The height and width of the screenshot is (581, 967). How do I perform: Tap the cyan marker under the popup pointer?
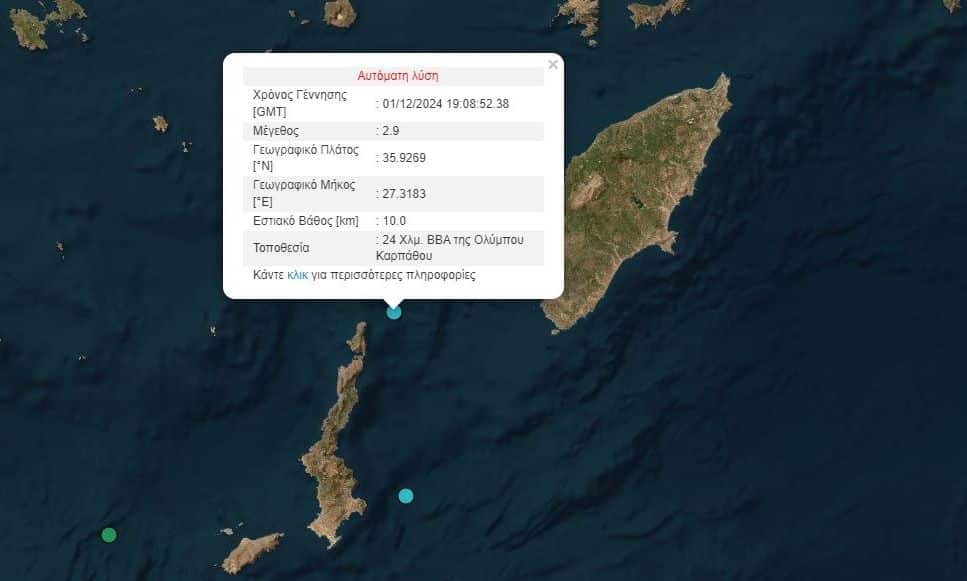[x=394, y=312]
